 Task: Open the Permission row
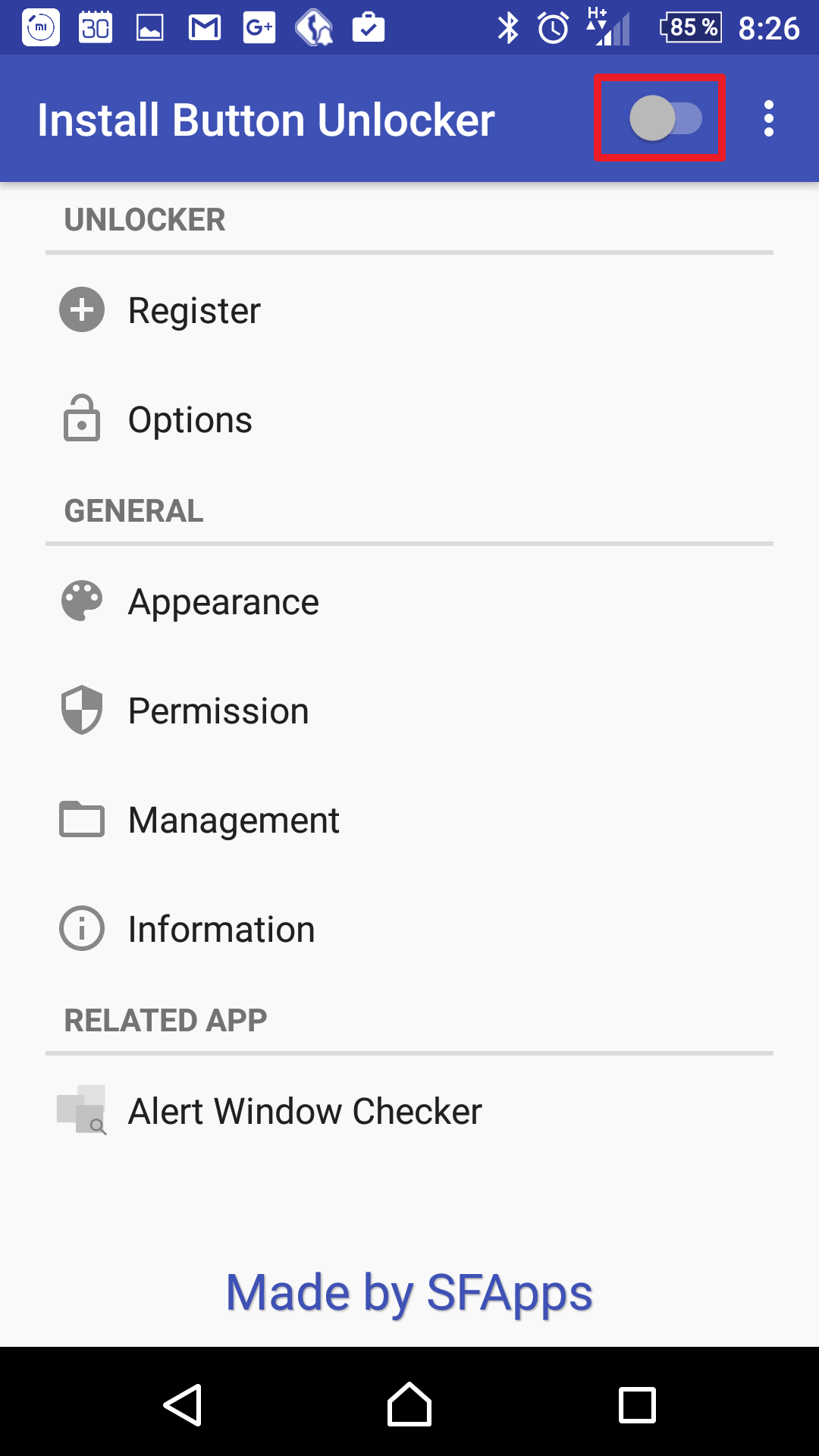pos(409,711)
